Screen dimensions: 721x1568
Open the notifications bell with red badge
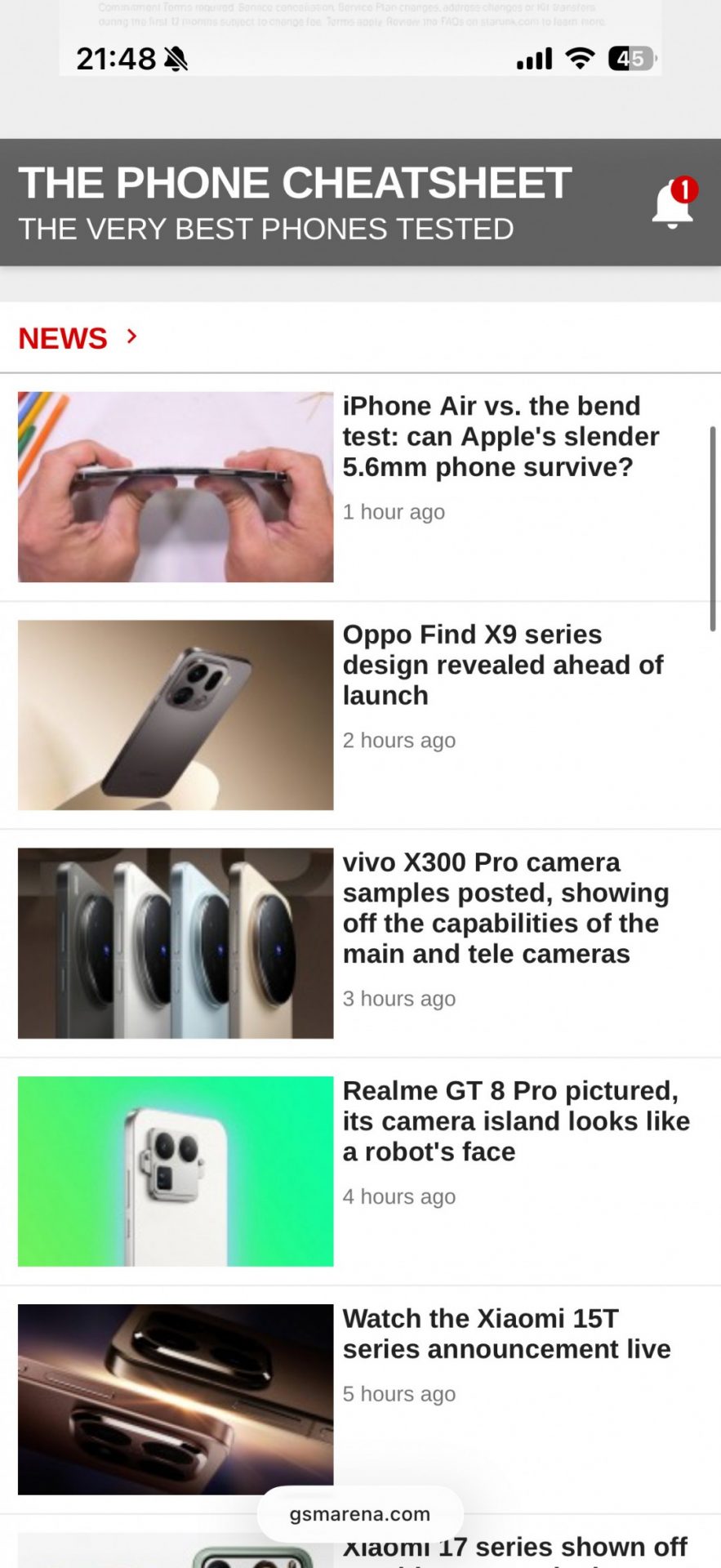click(x=672, y=204)
